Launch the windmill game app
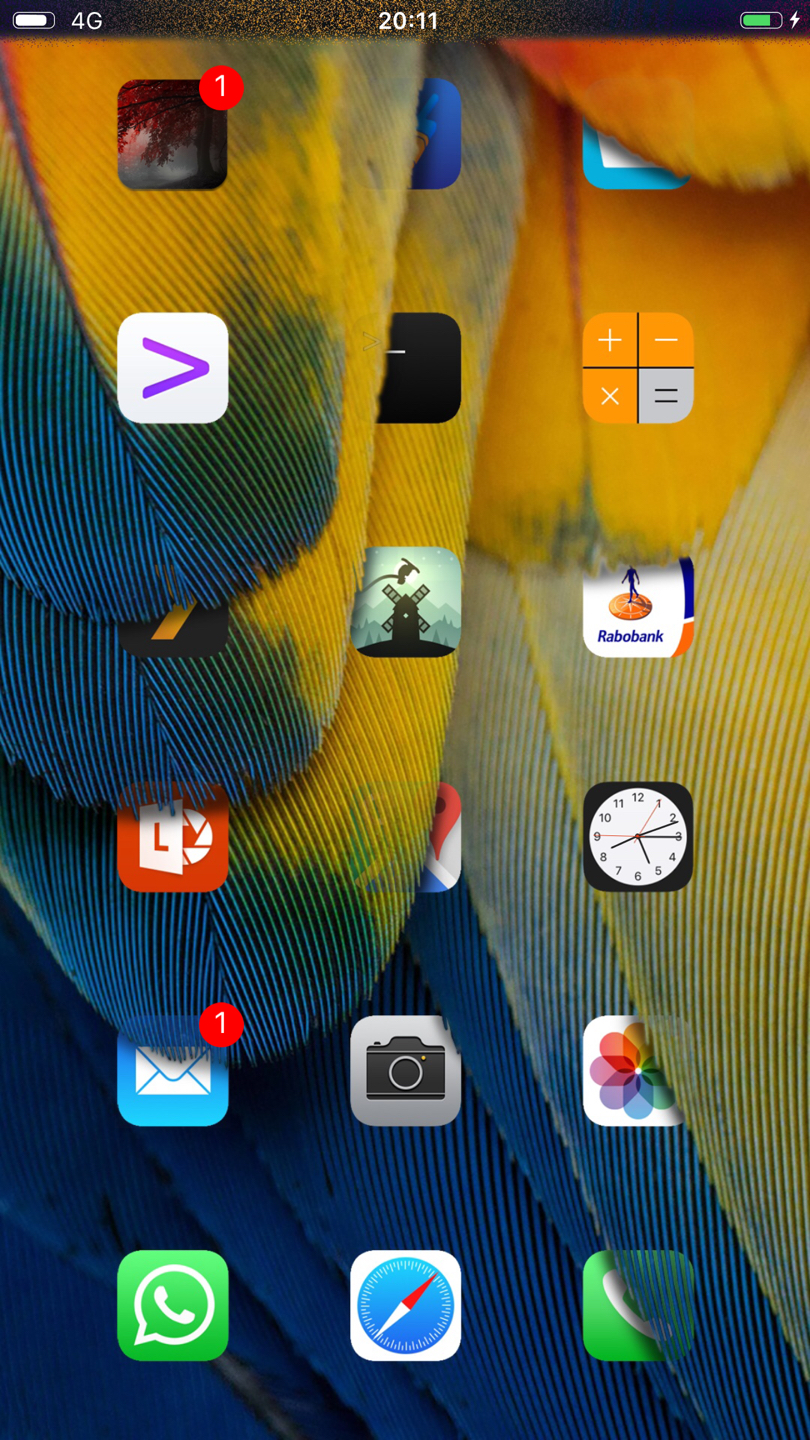Viewport: 810px width, 1440px height. pos(406,602)
